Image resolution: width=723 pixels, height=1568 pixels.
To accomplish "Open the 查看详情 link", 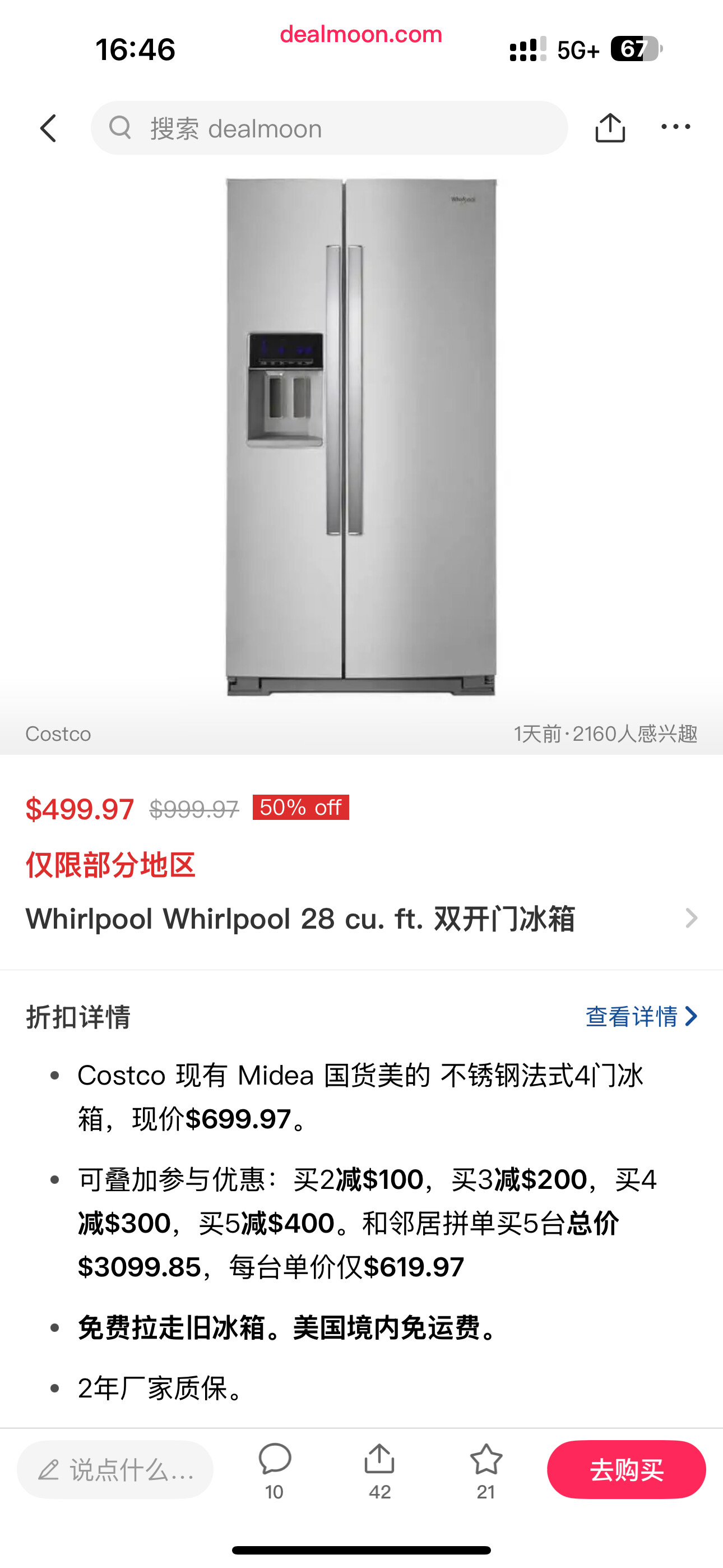I will click(641, 1016).
